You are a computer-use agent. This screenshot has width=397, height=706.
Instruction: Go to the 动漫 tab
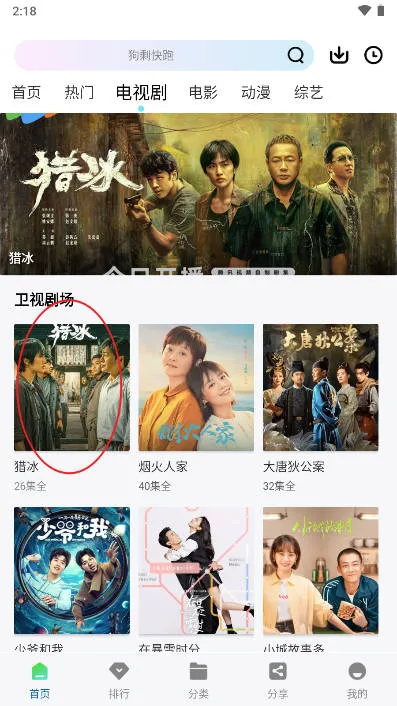click(256, 92)
